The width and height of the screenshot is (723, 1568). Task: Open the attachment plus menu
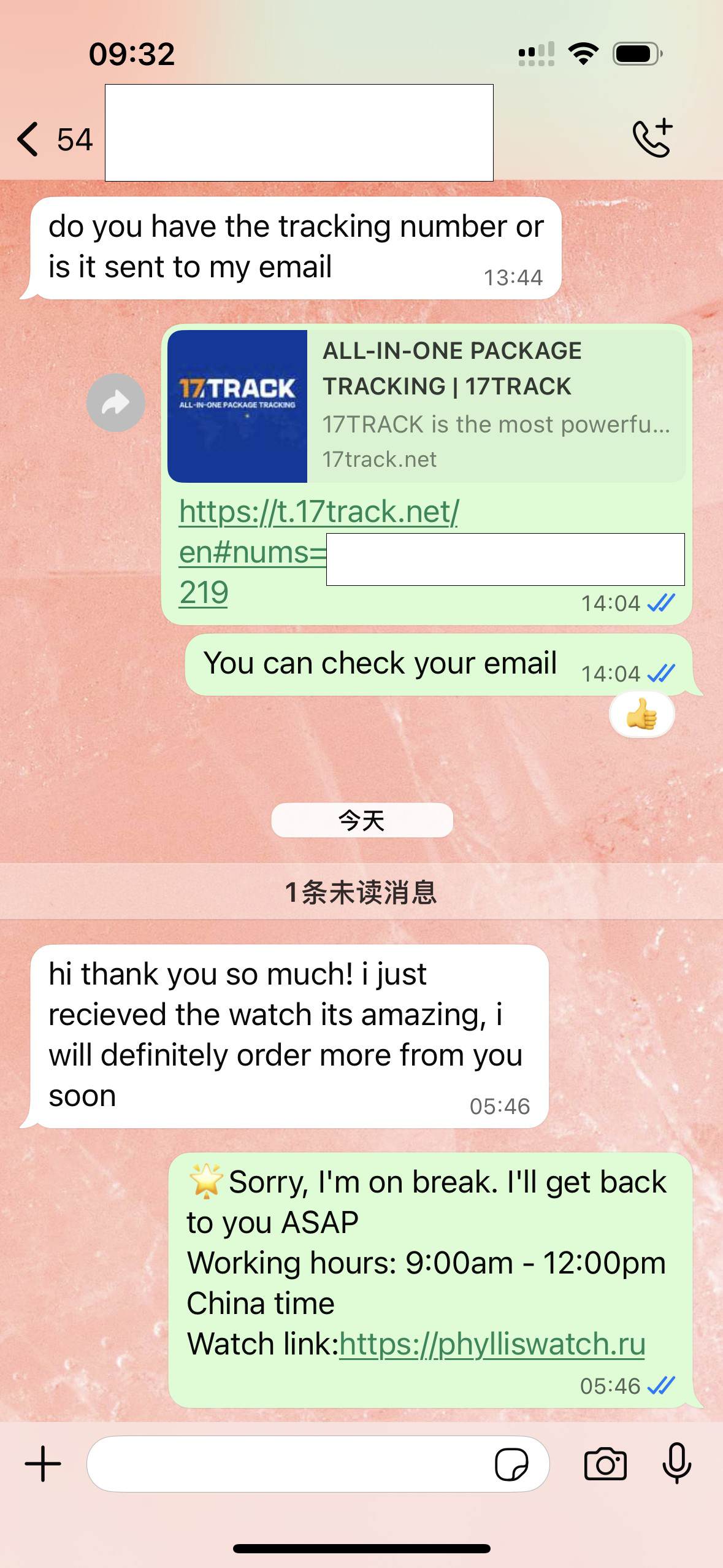(x=43, y=1464)
